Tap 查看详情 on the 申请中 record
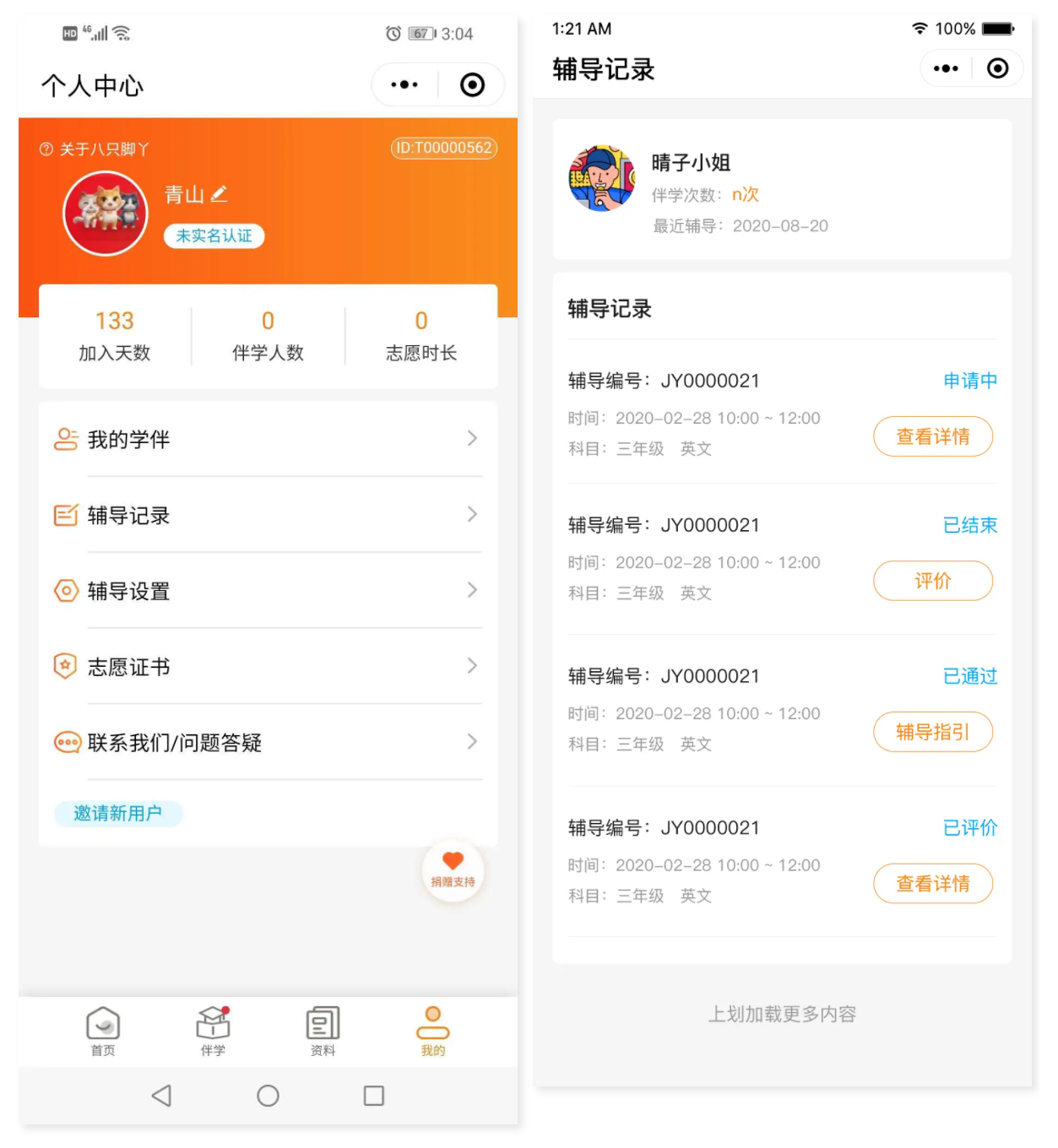This screenshot has width=1058, height=1148. (x=932, y=436)
